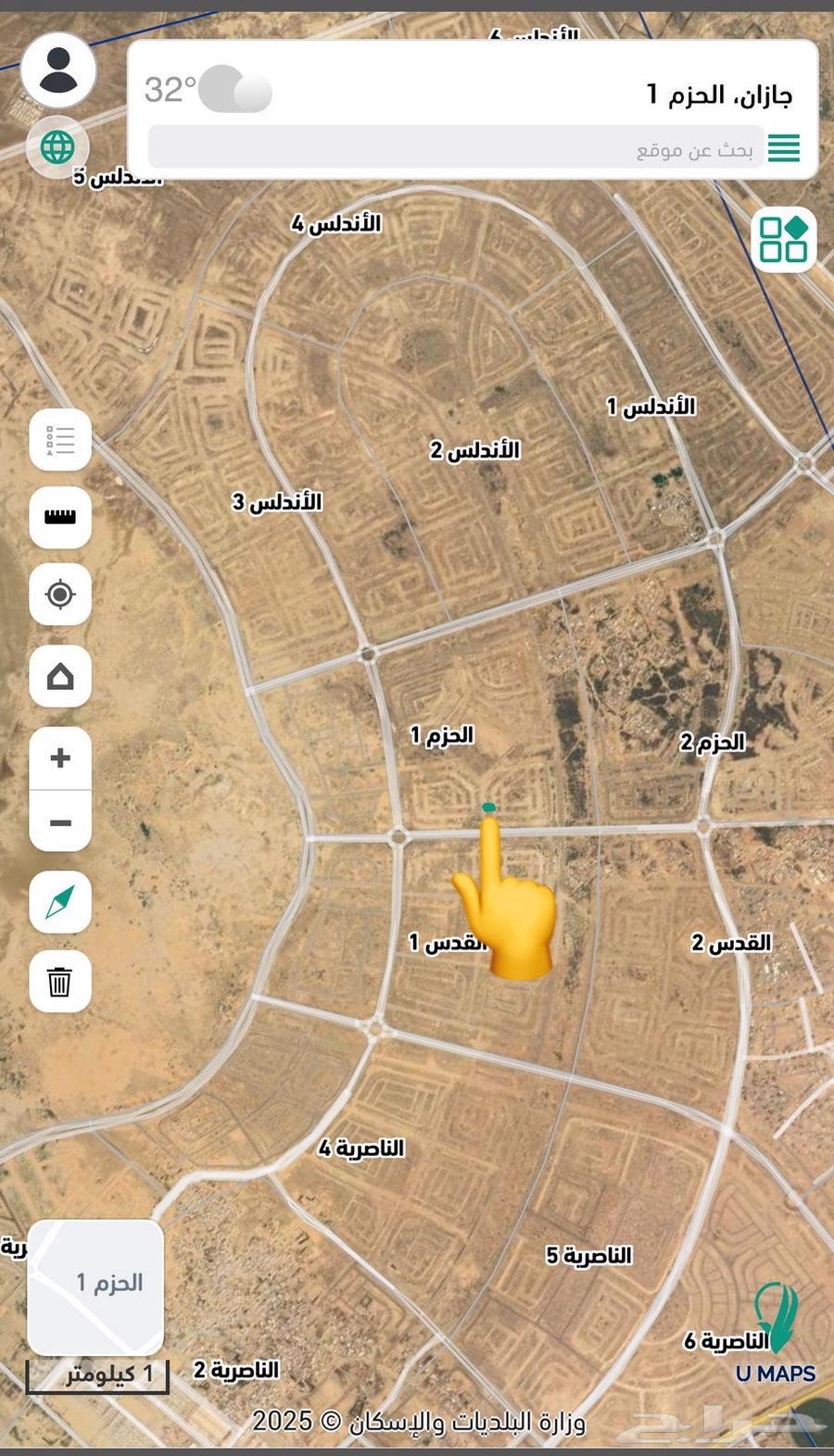Toggle map type via الحزم 1 mini map
This screenshot has height=1456, width=834.
(x=96, y=1286)
